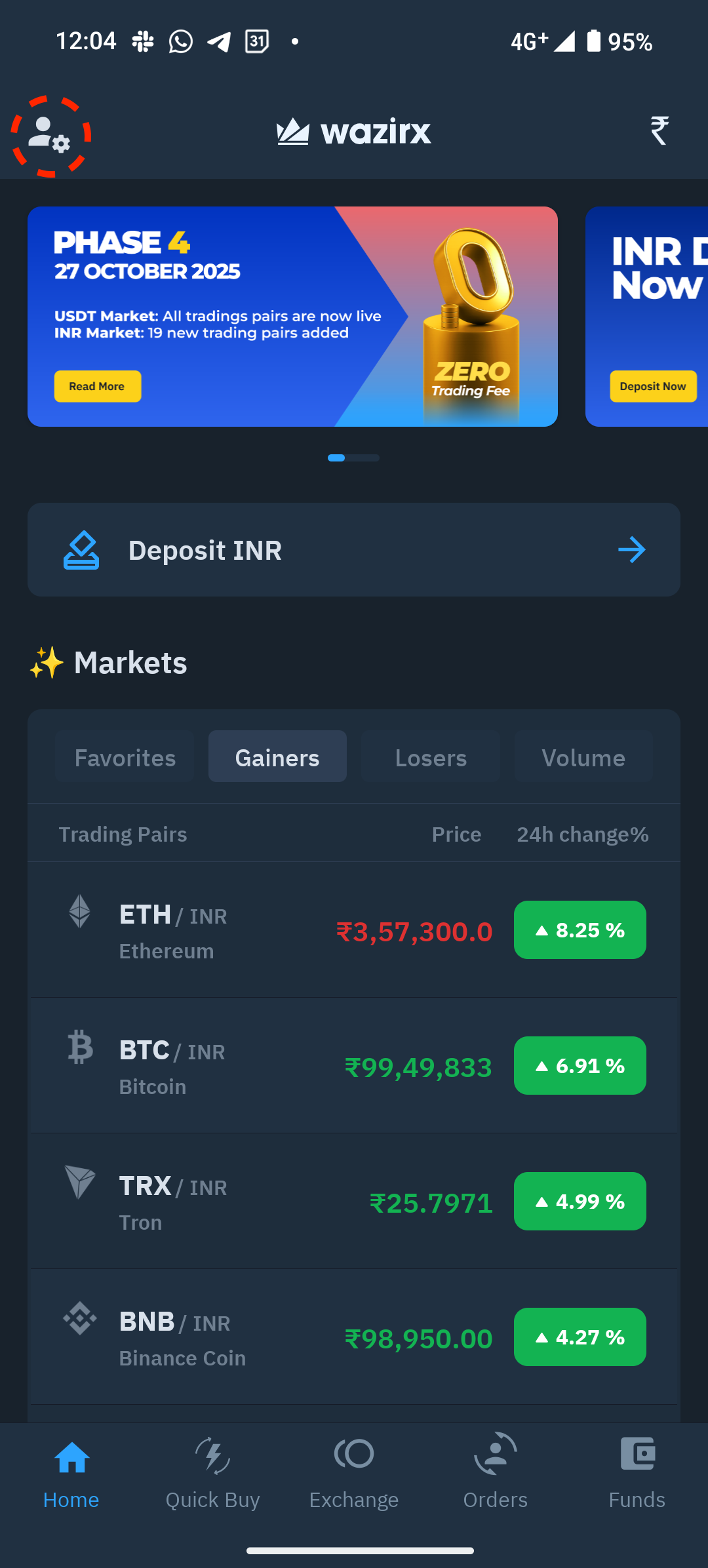Tap the rupee icon in the header
The image size is (708, 1568).
(659, 130)
